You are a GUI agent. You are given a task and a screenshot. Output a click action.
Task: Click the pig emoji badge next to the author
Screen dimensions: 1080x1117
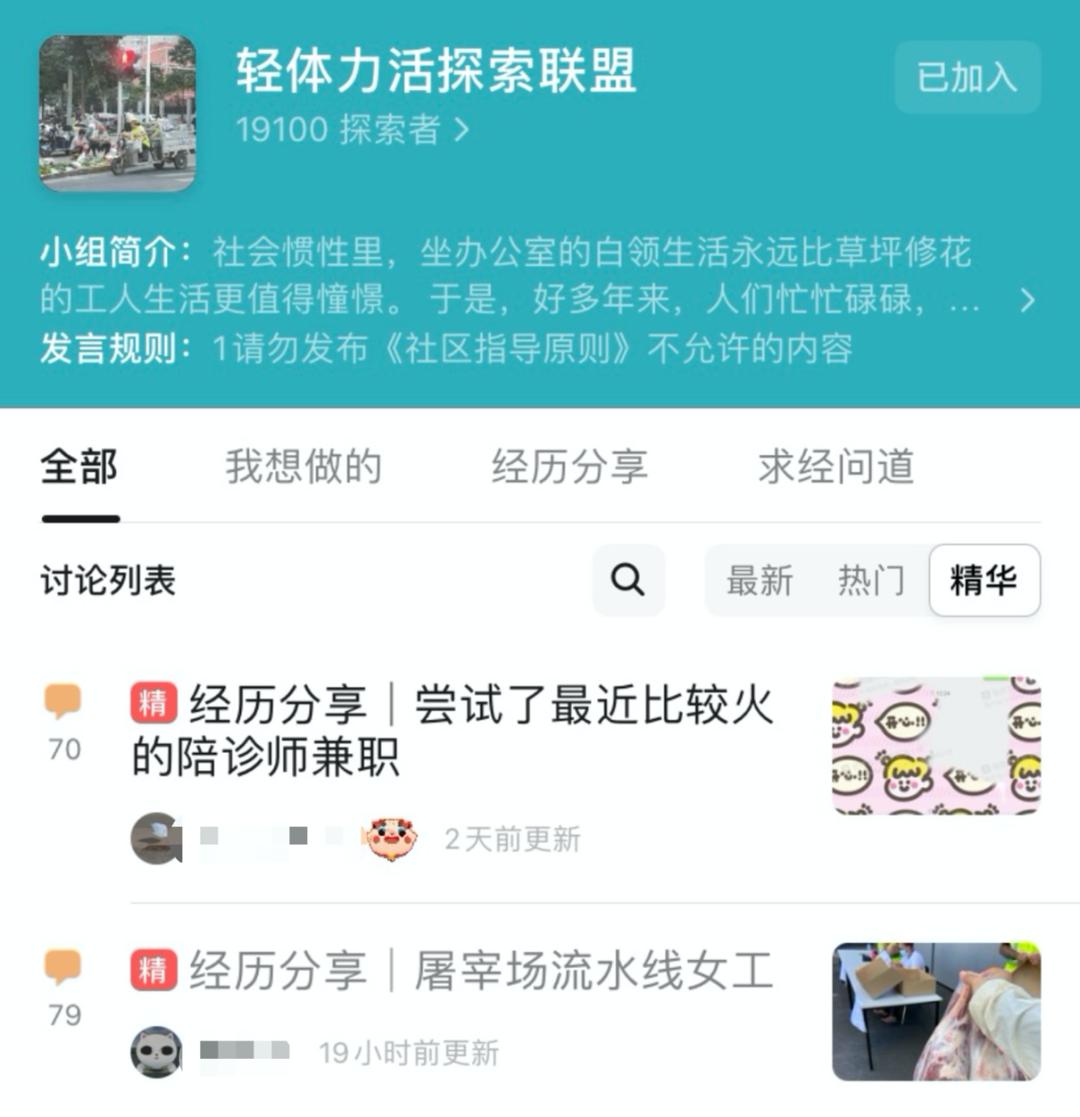(x=391, y=840)
